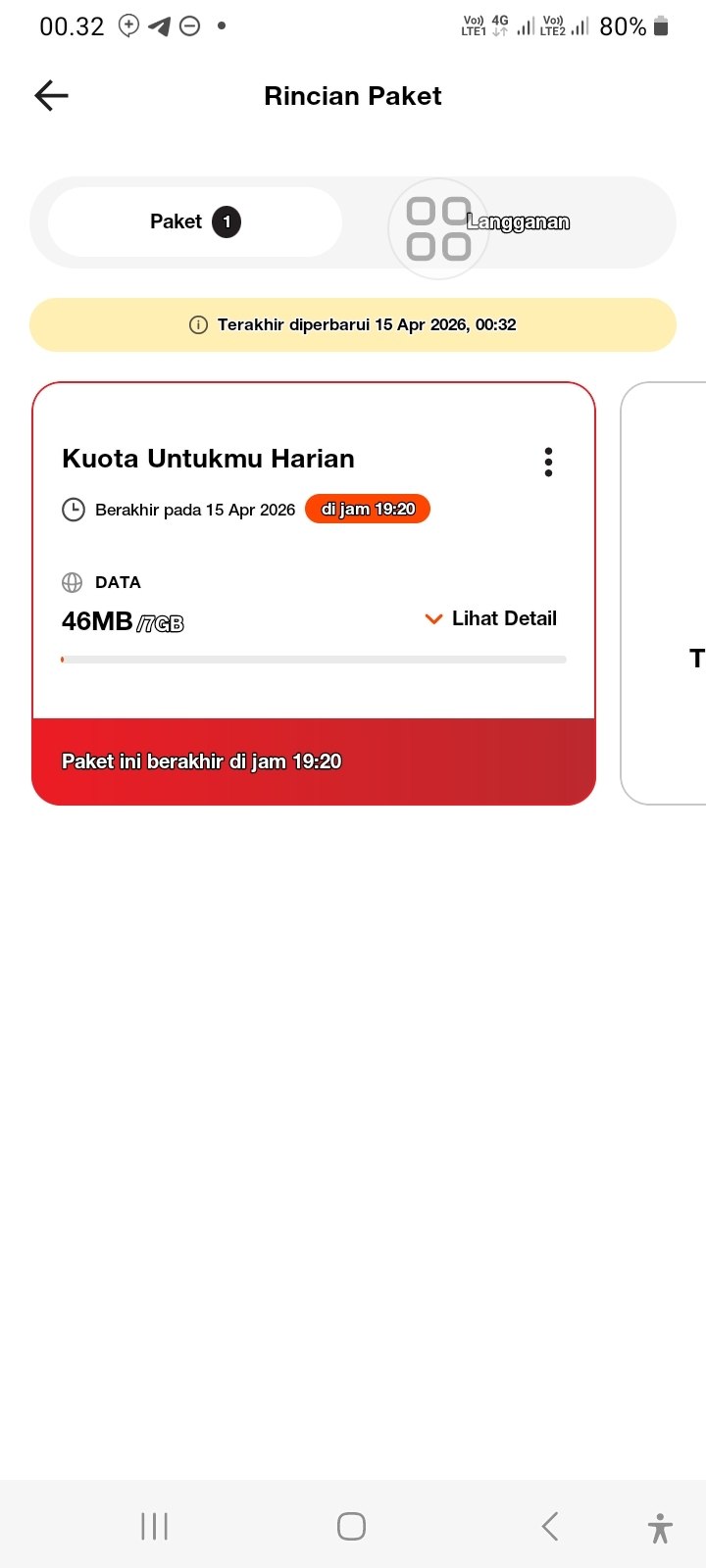Switch to the Langganan tab
706x1568 pixels.
(517, 222)
